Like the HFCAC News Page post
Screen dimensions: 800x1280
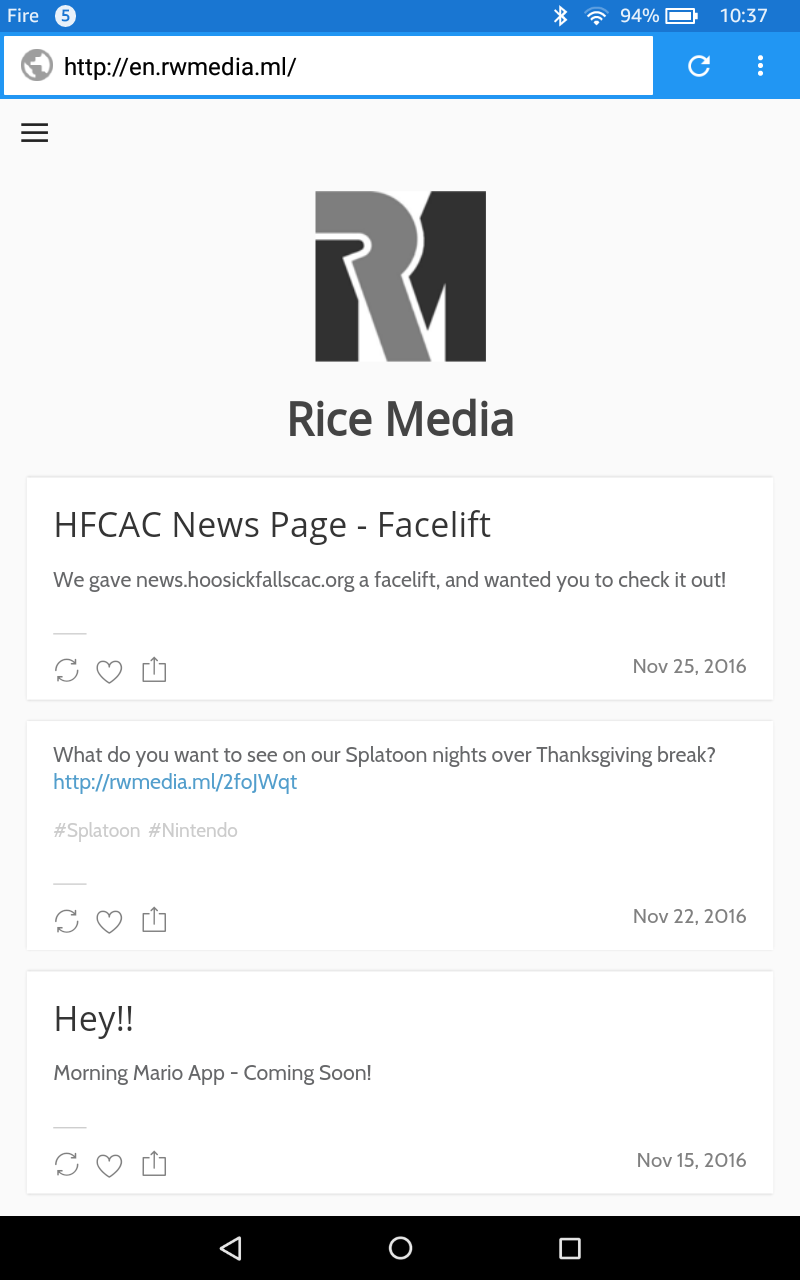click(109, 671)
